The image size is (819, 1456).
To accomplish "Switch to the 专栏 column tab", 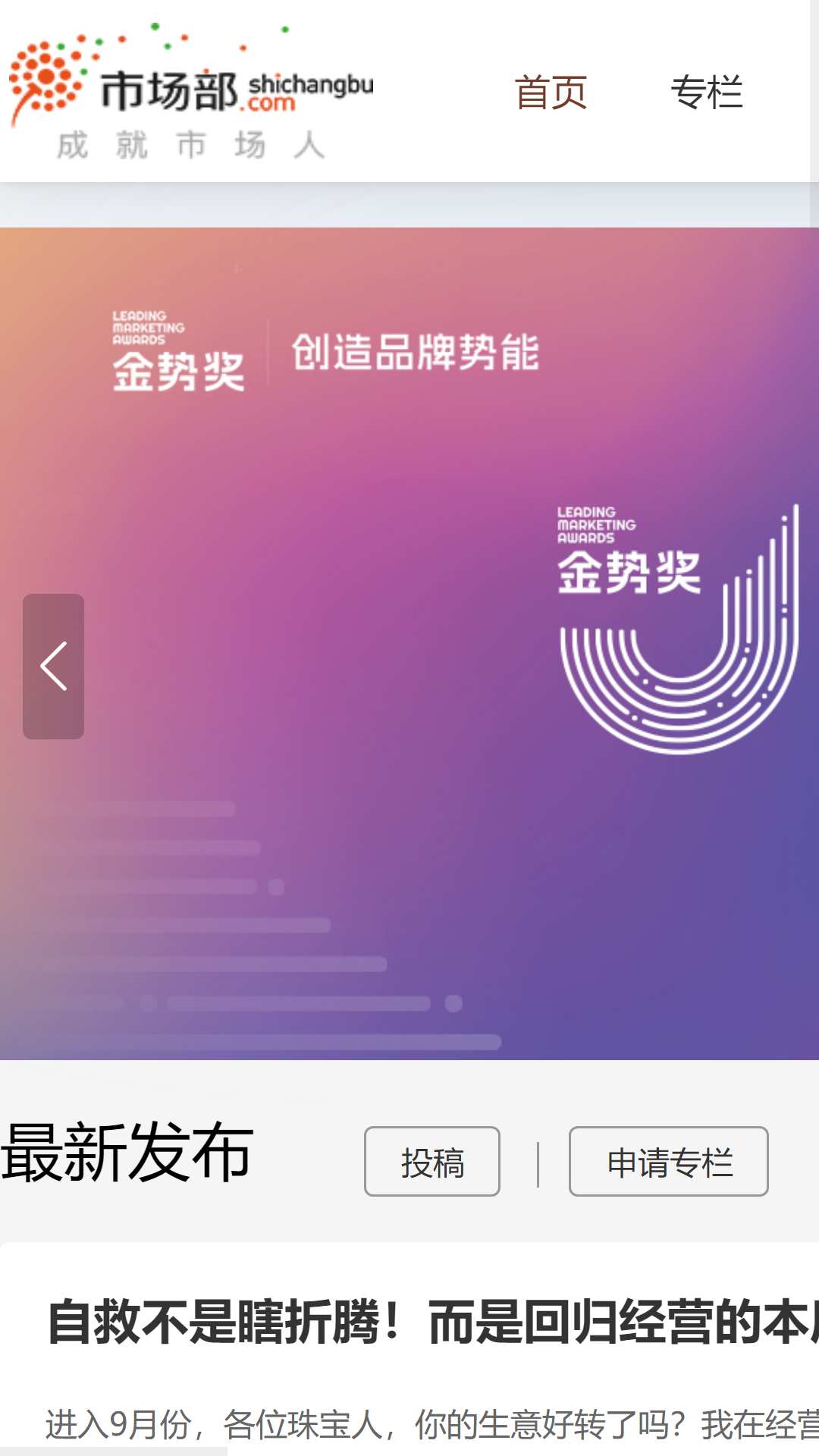I will 706,93.
